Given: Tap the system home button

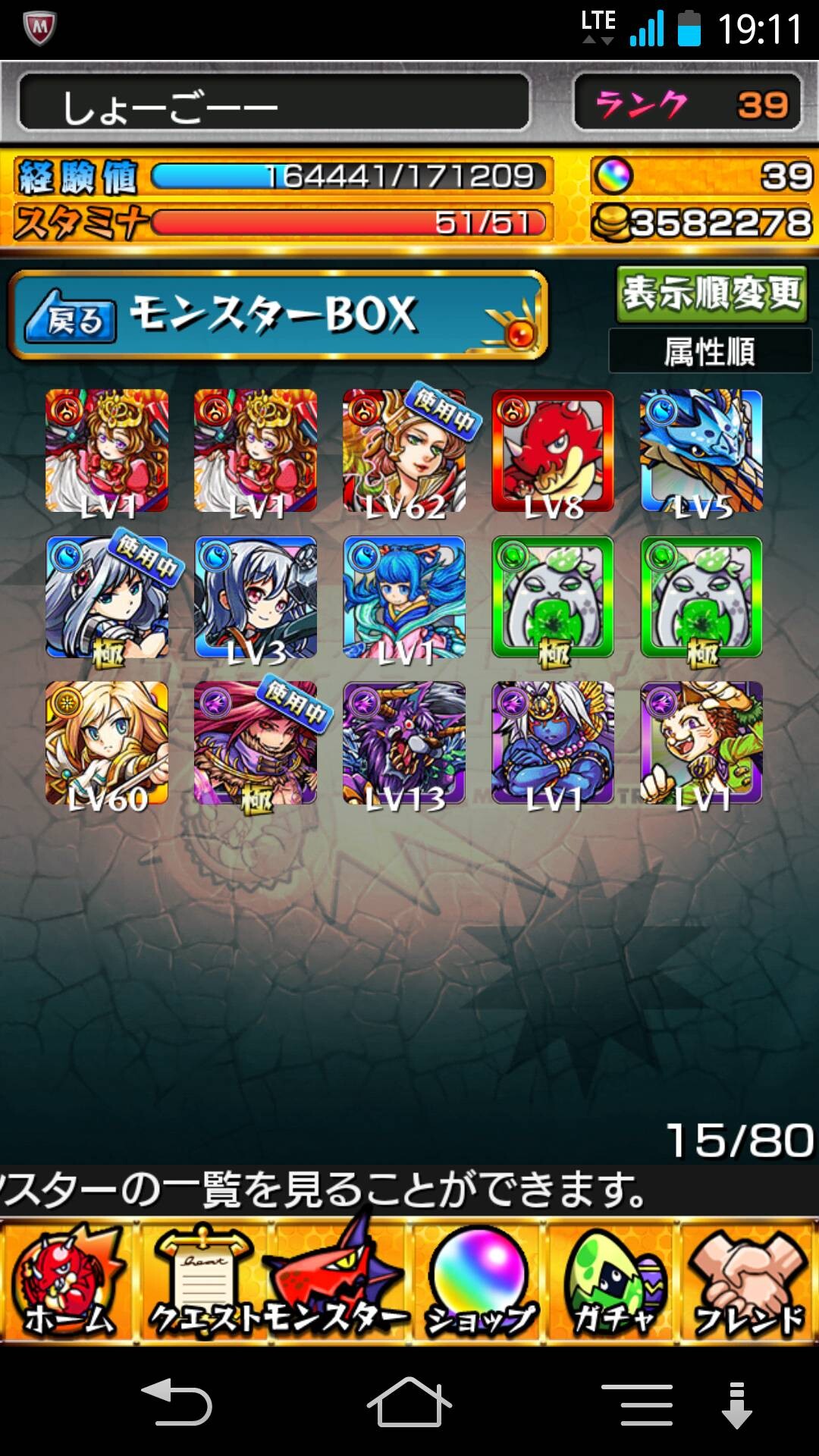Looking at the screenshot, I should click(x=409, y=1403).
